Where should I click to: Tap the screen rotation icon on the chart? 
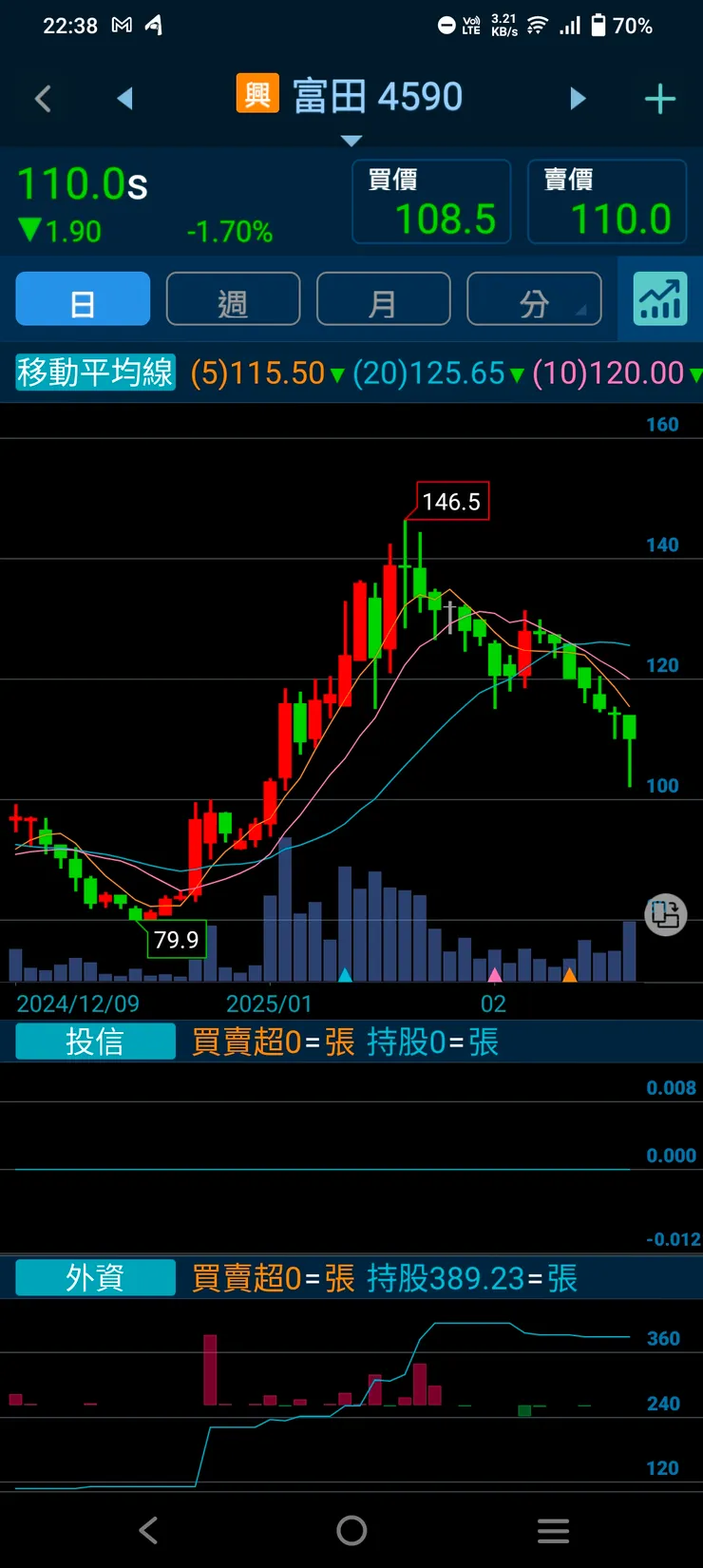665,915
